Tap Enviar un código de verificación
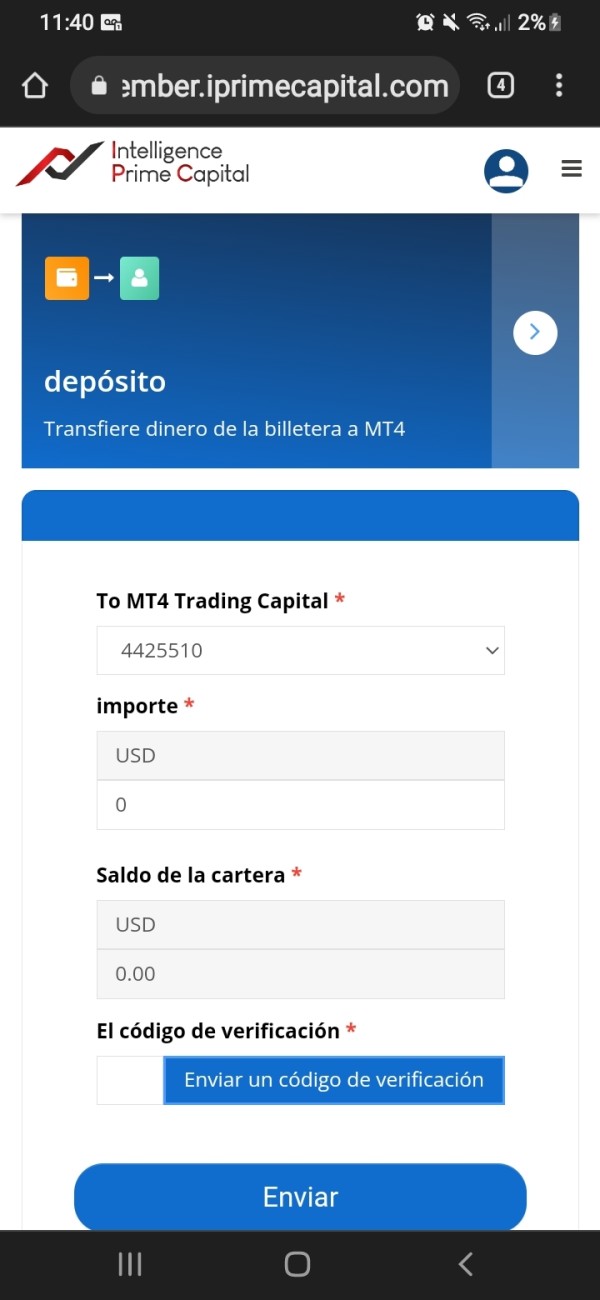The height and width of the screenshot is (1300, 600). (334, 1080)
